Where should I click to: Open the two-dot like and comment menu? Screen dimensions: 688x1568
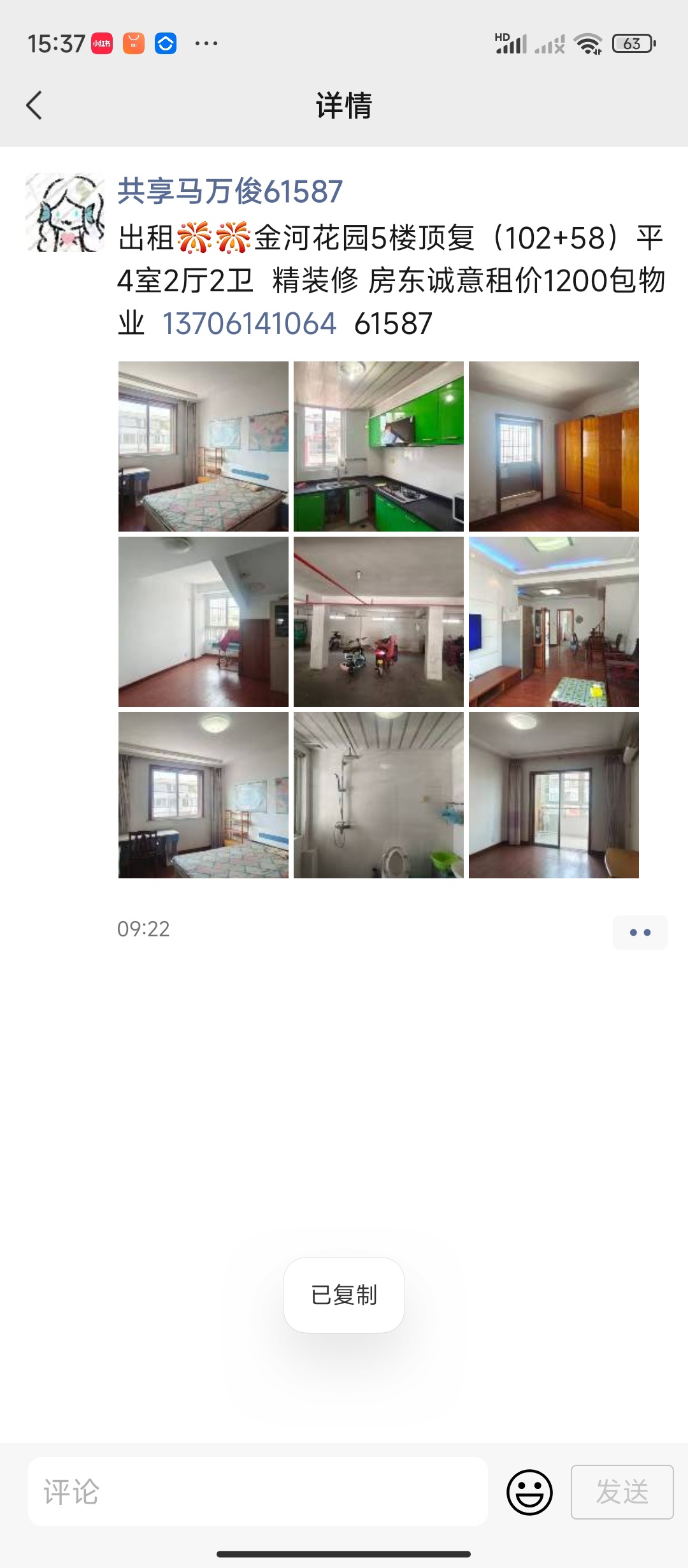(640, 933)
